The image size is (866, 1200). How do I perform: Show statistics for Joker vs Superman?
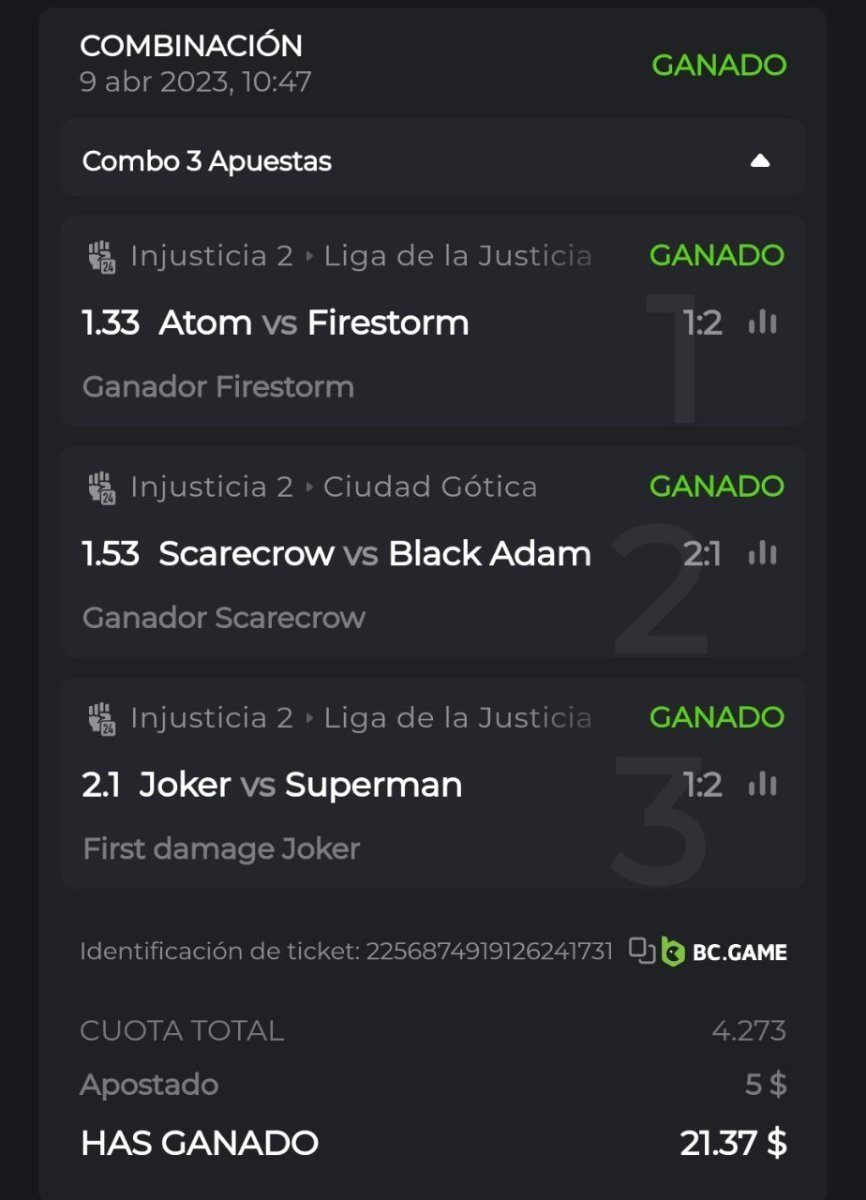tap(762, 784)
